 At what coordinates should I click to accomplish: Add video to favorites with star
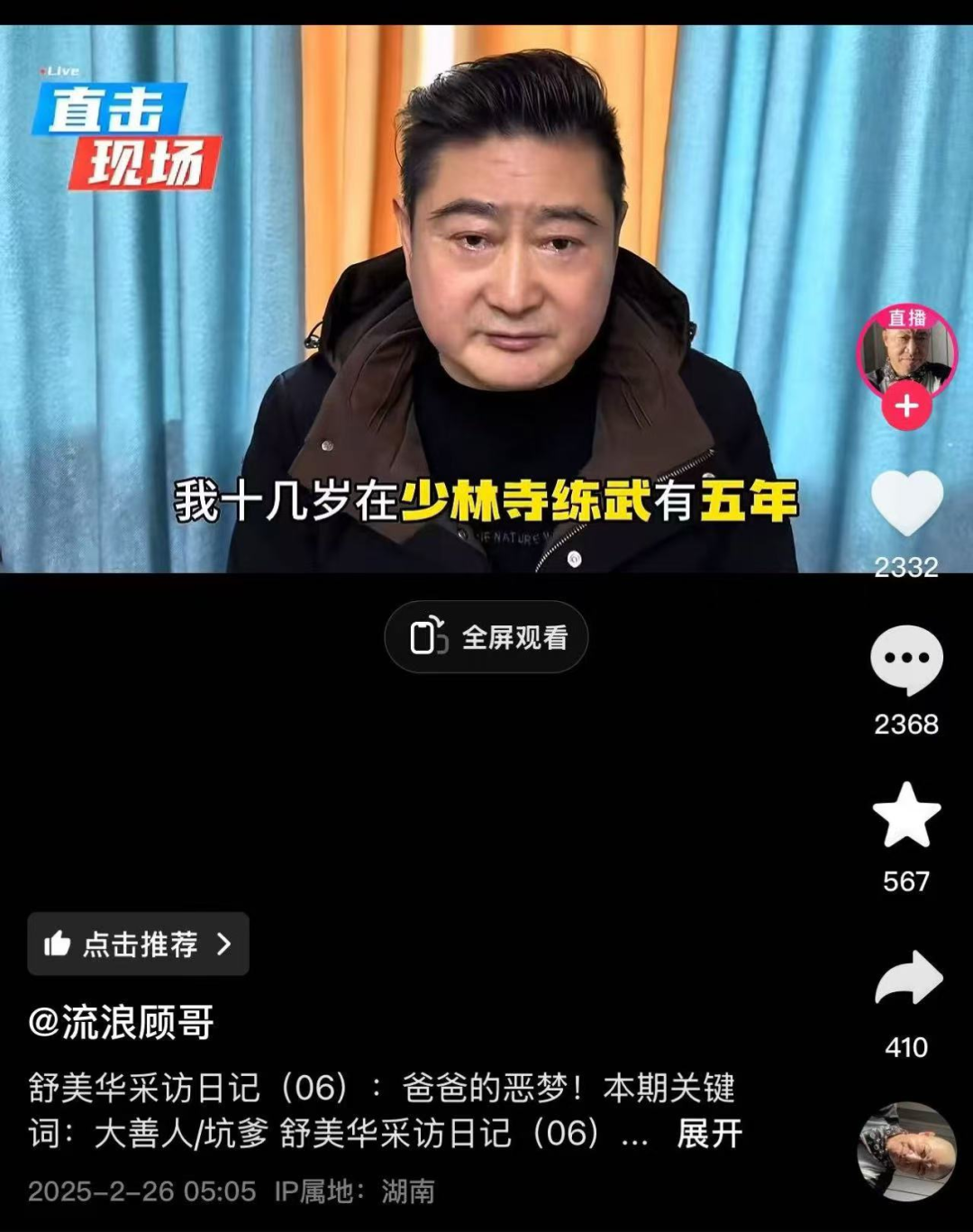pyautogui.click(x=906, y=816)
